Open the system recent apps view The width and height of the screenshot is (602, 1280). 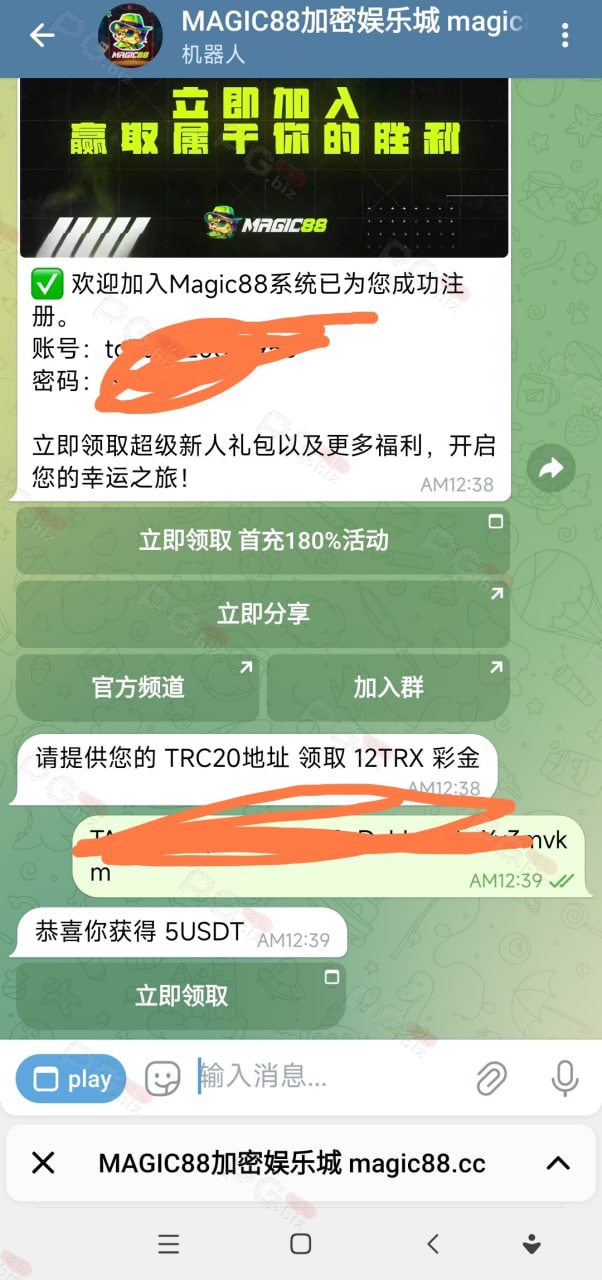click(169, 1244)
